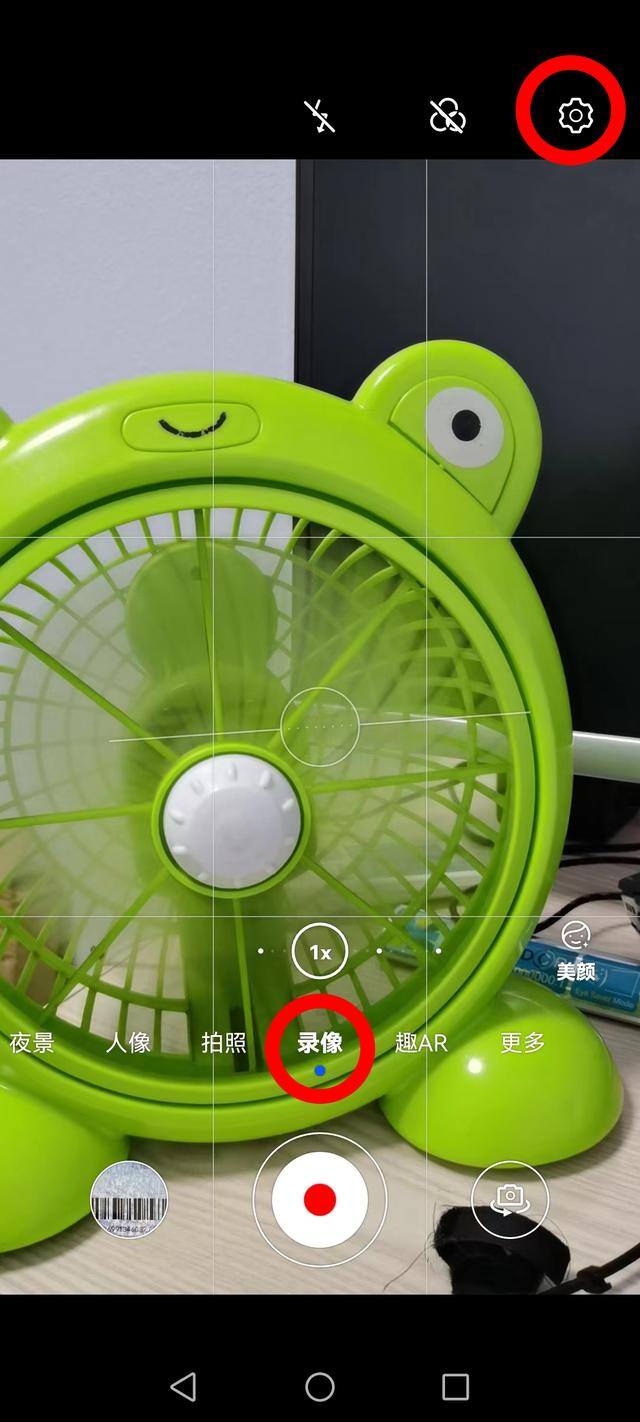640x1422 pixels.
Task: Switch to 趣AR mode
Action: point(420,1043)
